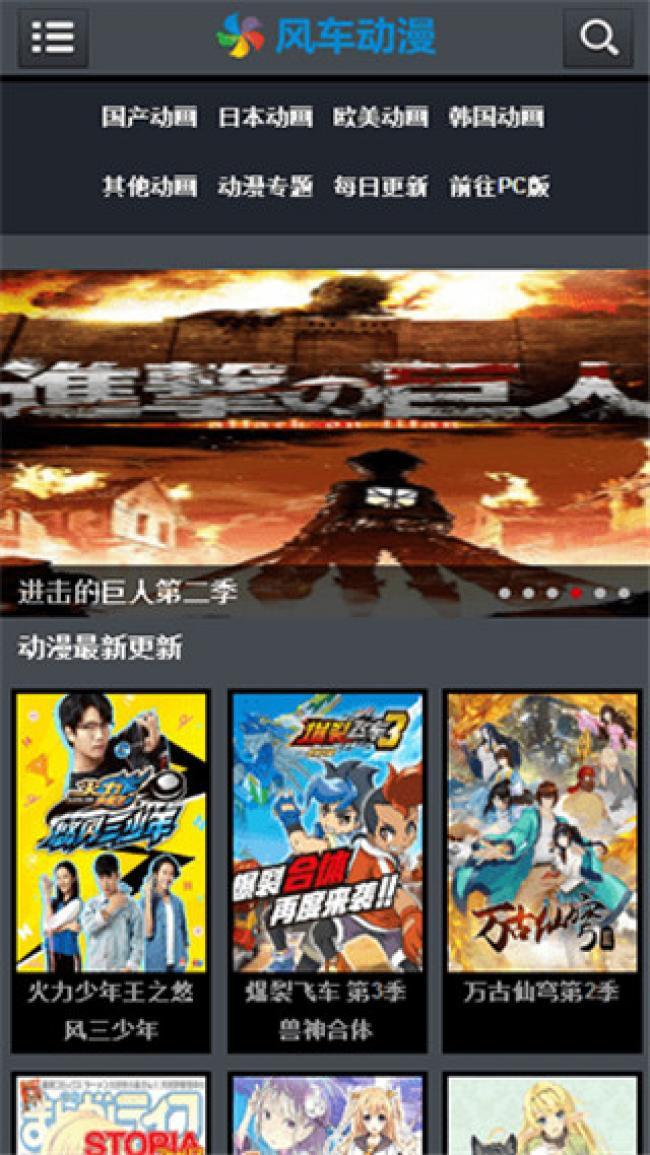Open the search magnifier icon

598,38
